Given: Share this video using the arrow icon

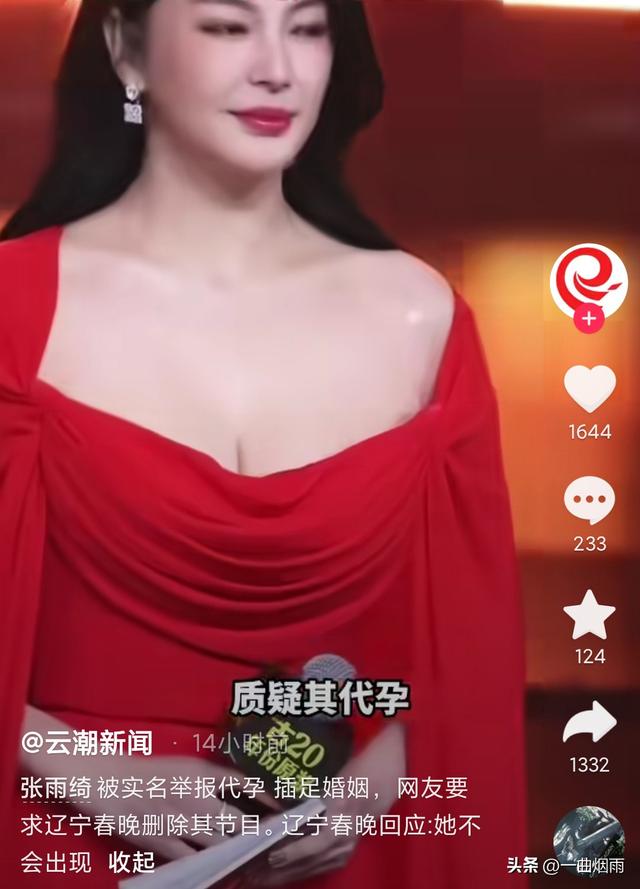Looking at the screenshot, I should (x=590, y=723).
